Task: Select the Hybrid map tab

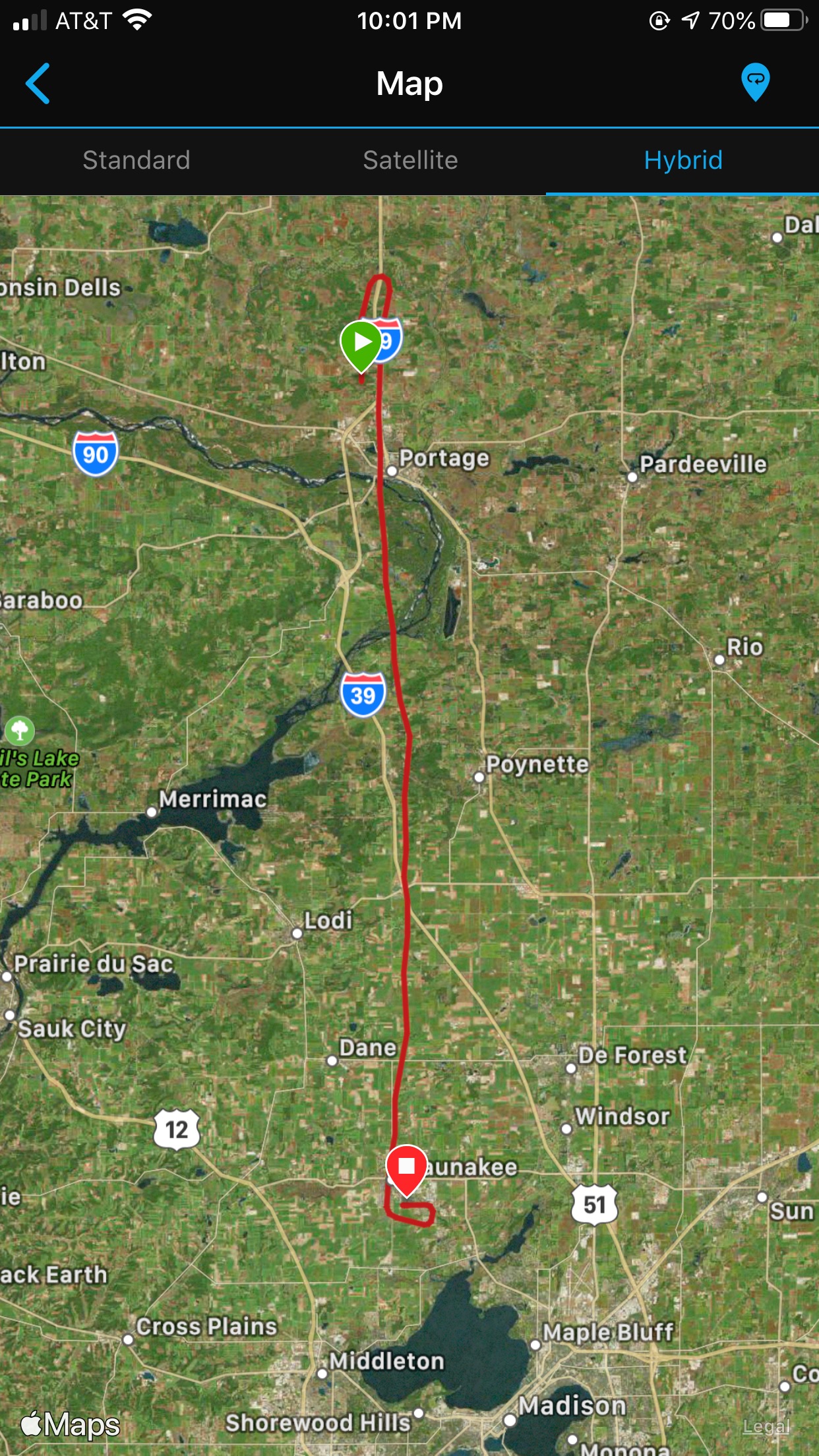Action: pyautogui.click(x=682, y=160)
